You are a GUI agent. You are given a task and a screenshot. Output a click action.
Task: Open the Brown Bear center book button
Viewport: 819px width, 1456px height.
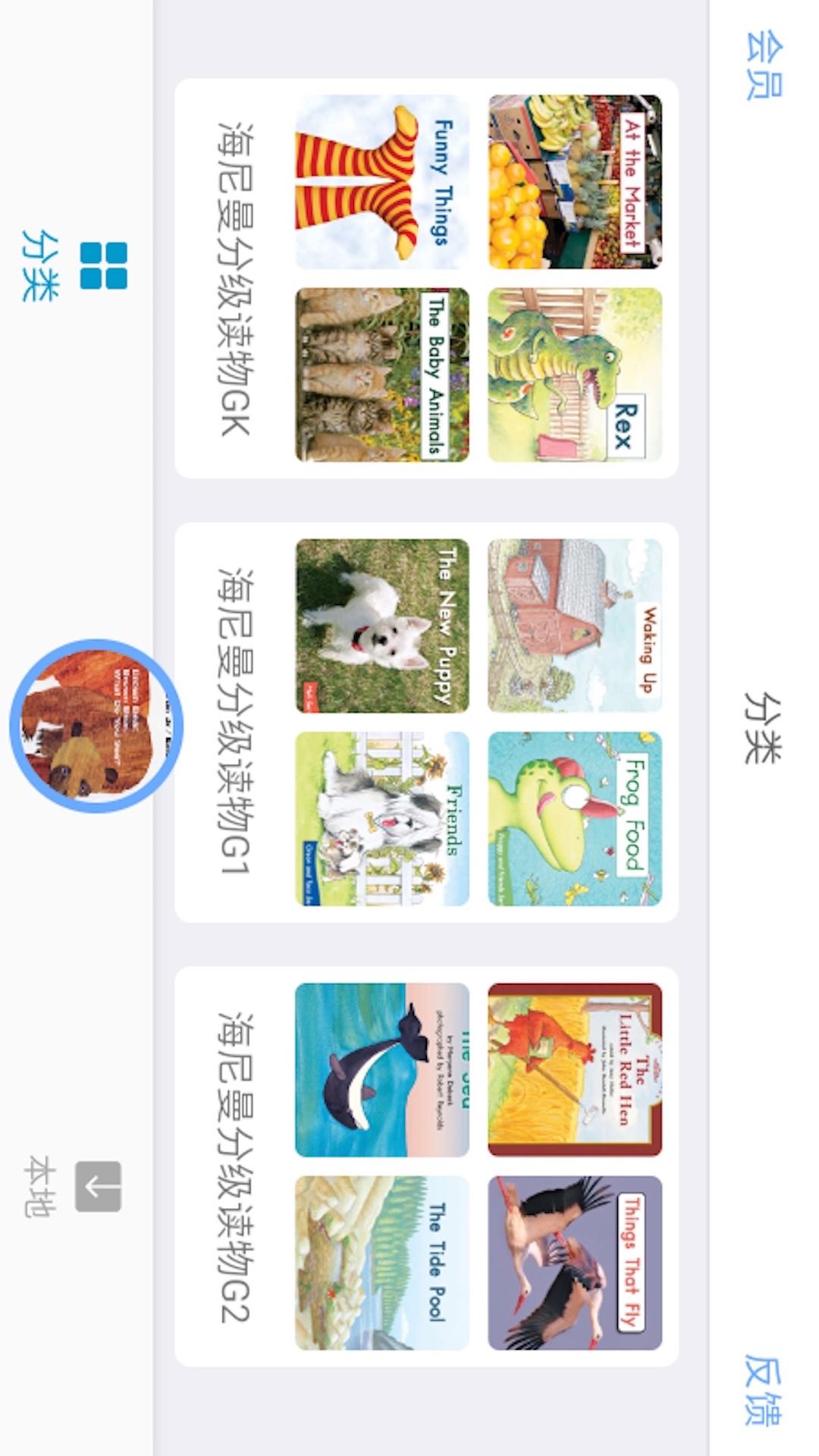point(96,726)
